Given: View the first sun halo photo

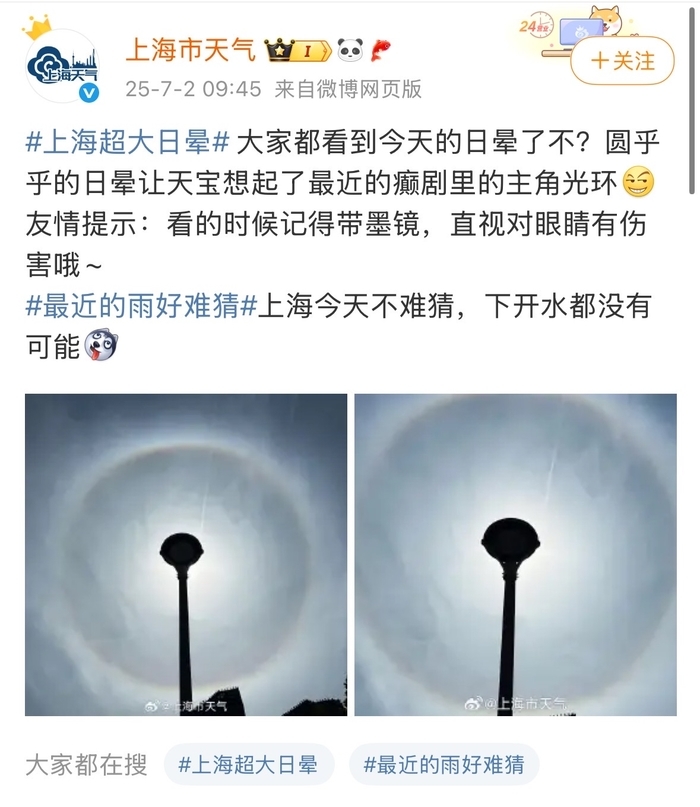Looking at the screenshot, I should (x=186, y=555).
